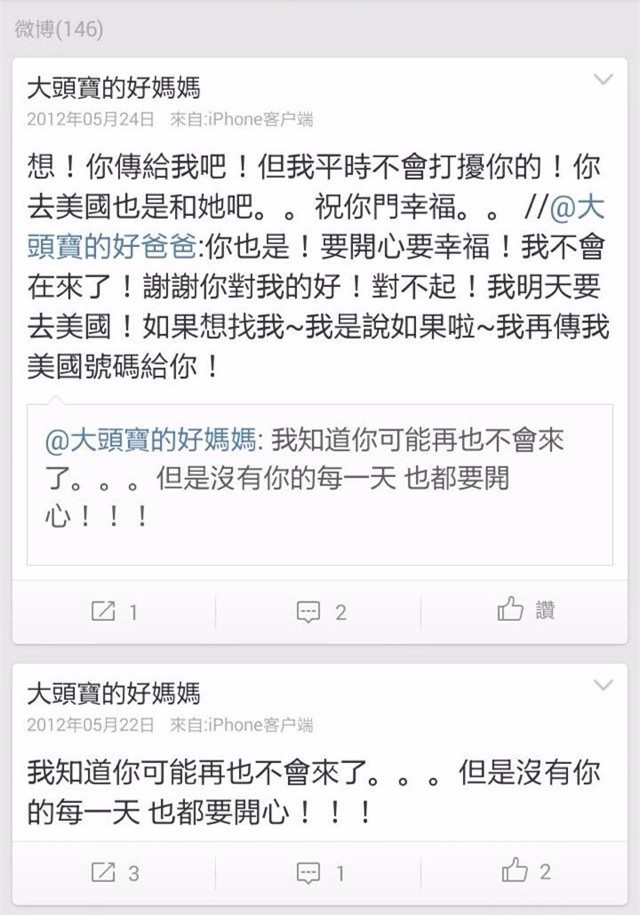Open profile name on the 05月22日 post
This screenshot has width=640, height=915.
pyautogui.click(x=113, y=695)
